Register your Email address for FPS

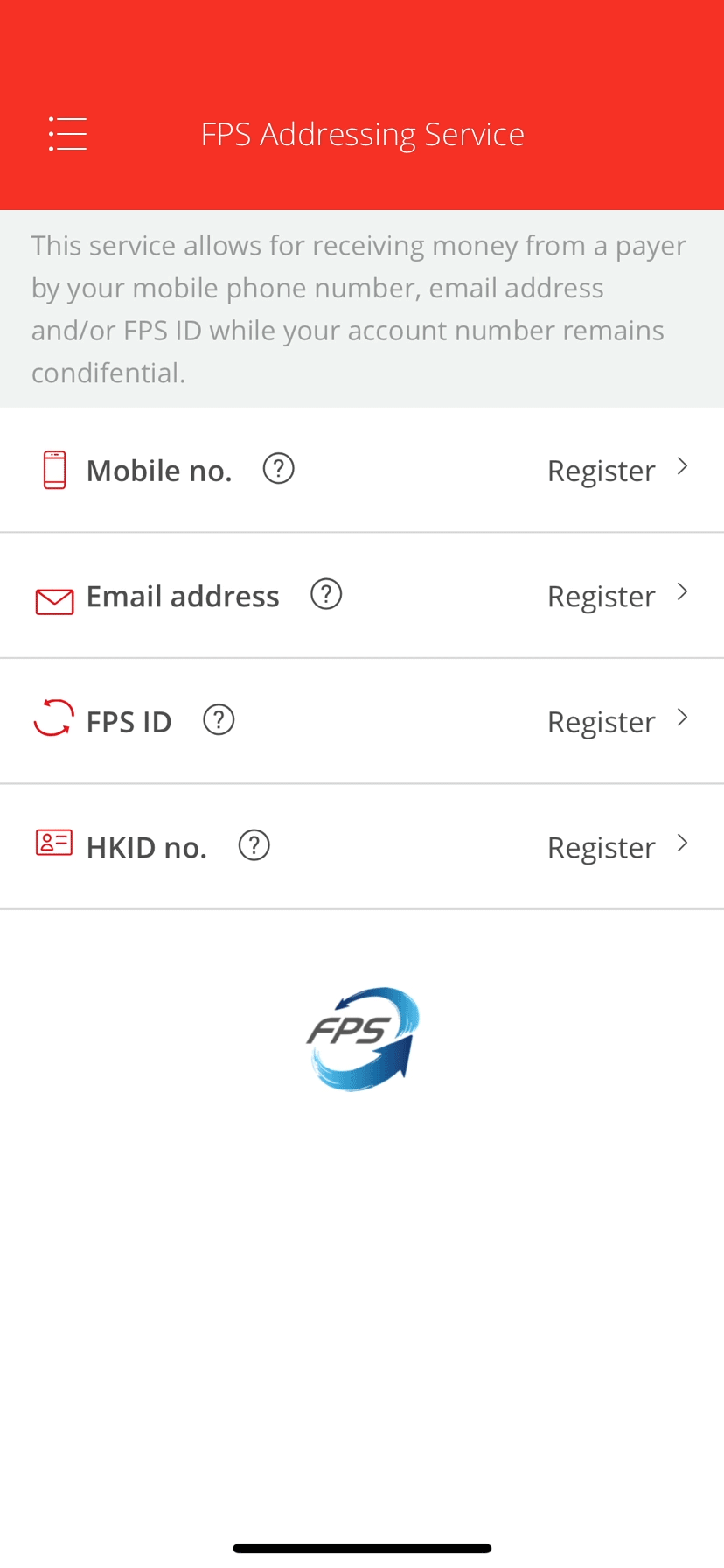point(618,596)
